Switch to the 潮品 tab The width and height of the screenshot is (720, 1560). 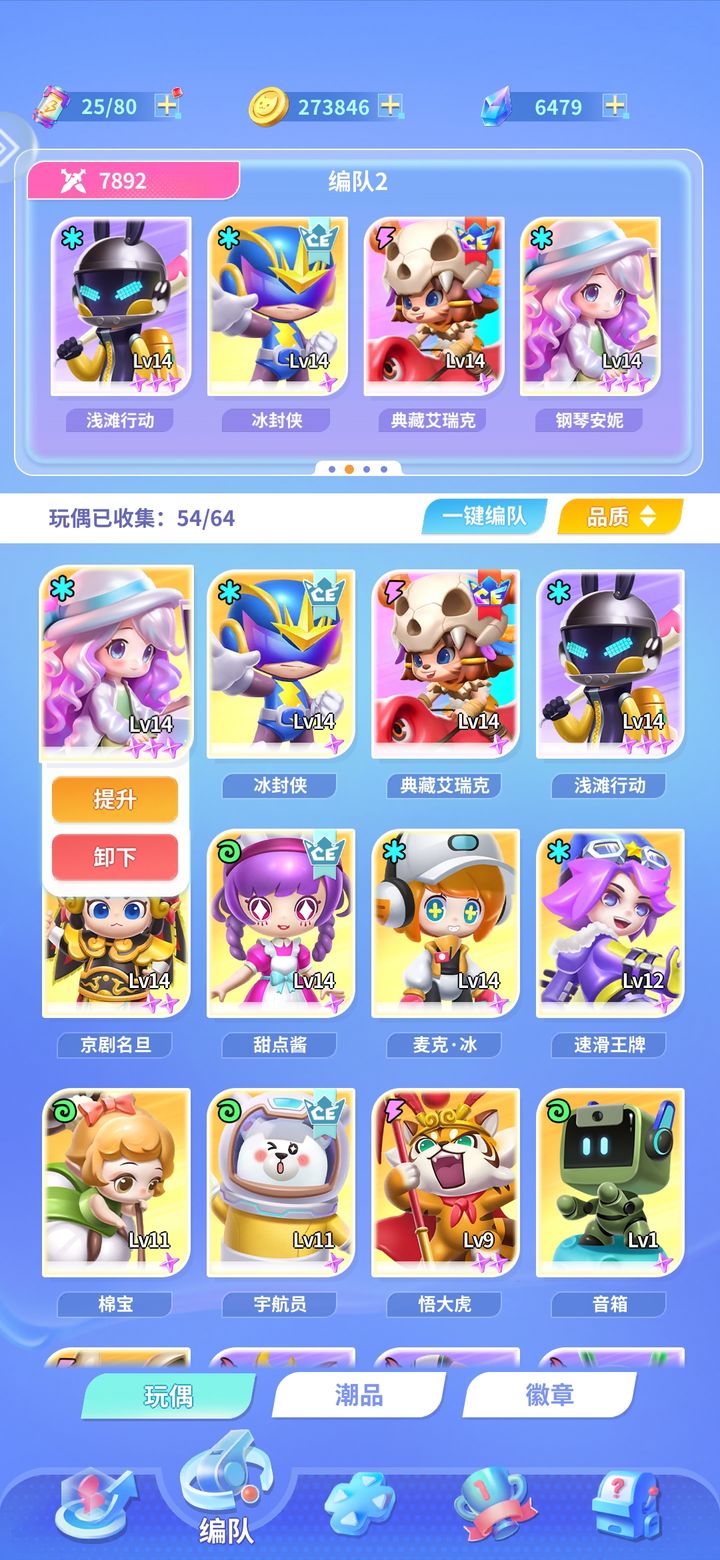(x=359, y=1395)
